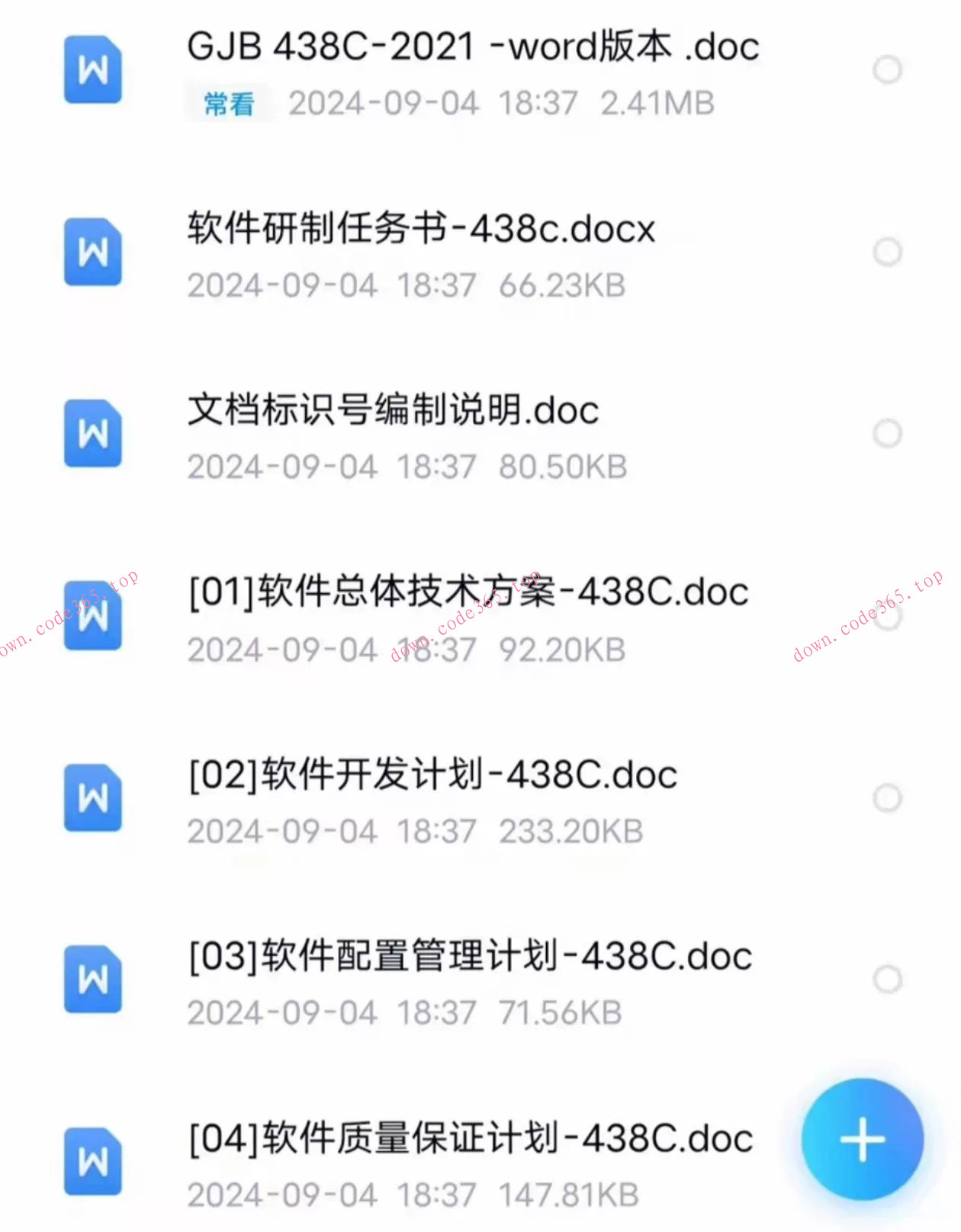Open [04]软件质量保证计划-438C.doc
Image resolution: width=961 pixels, height=1232 pixels.
coord(470,1139)
